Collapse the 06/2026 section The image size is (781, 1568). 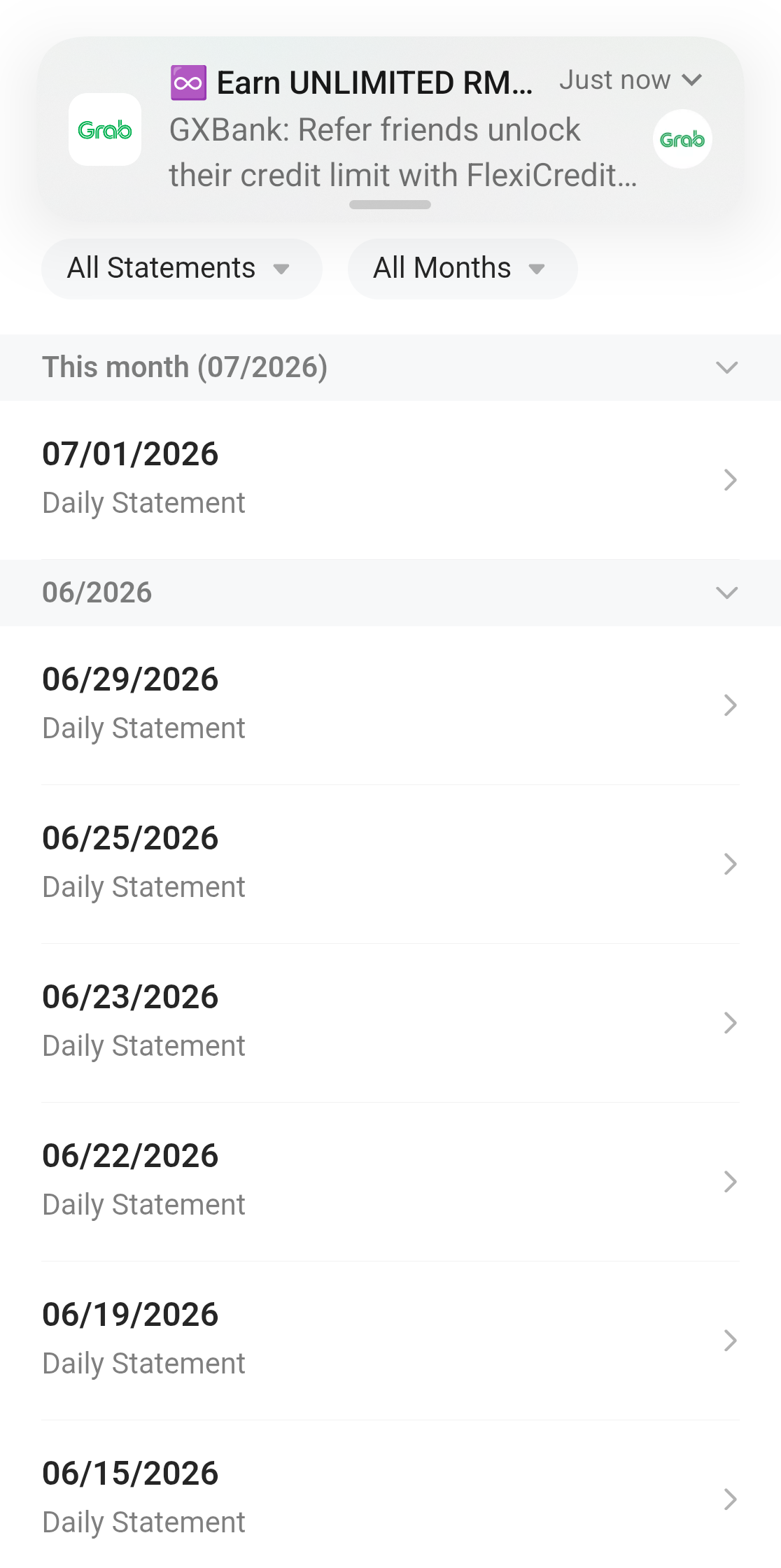point(390,593)
